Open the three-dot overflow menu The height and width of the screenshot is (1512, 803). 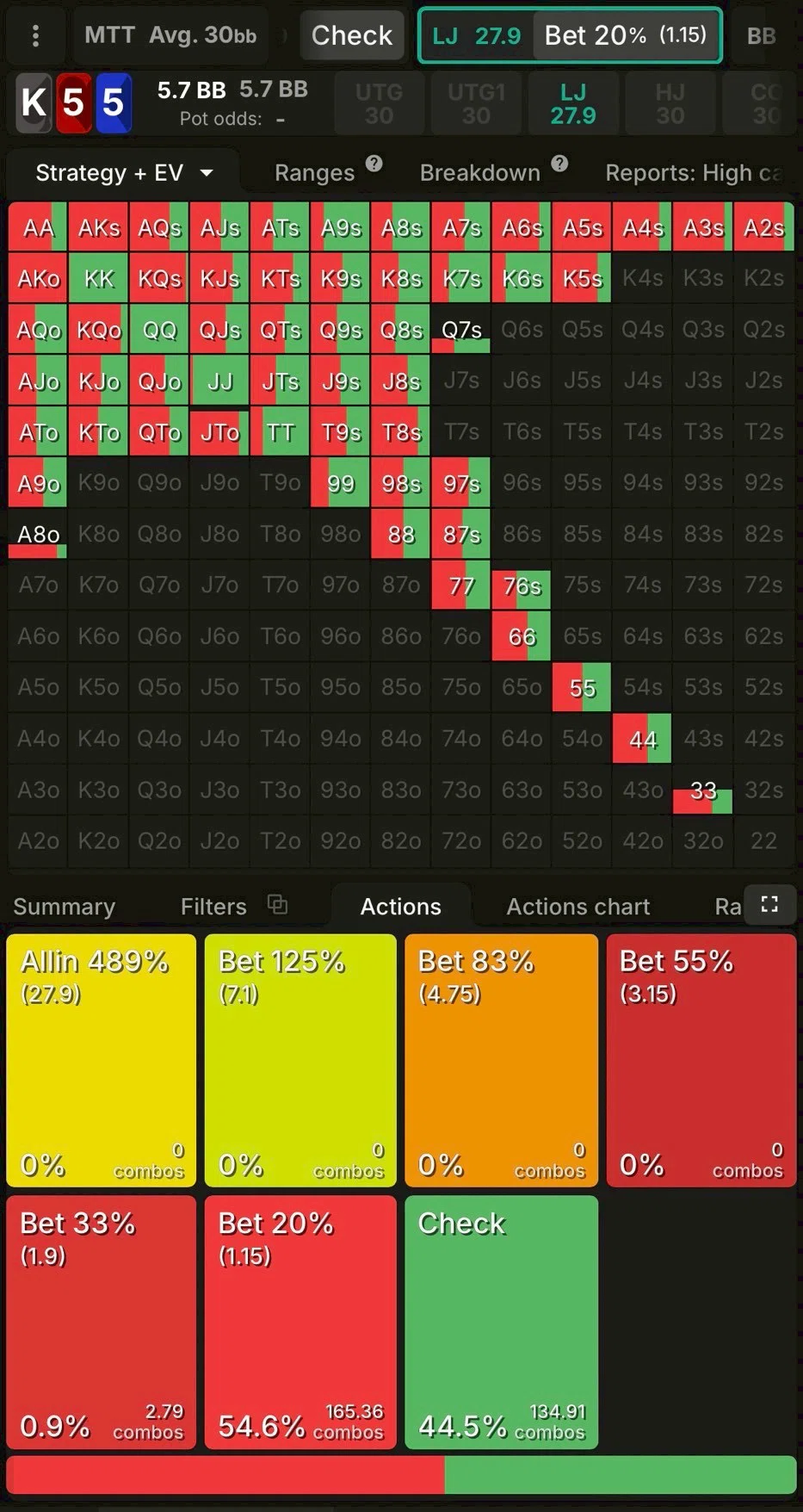click(35, 35)
